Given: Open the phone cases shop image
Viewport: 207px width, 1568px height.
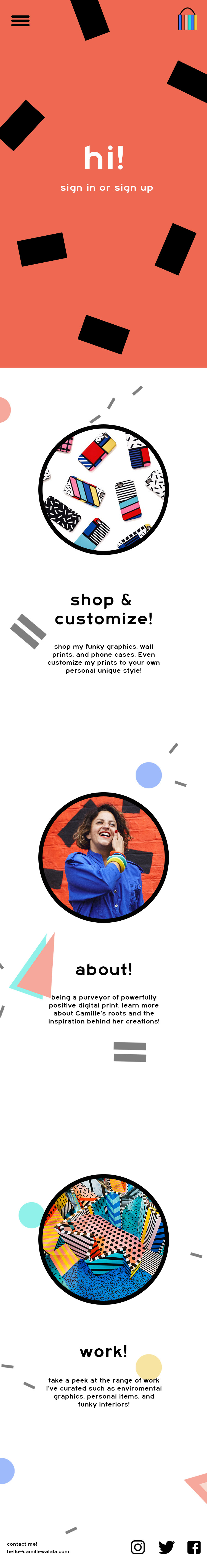Looking at the screenshot, I should (104, 489).
